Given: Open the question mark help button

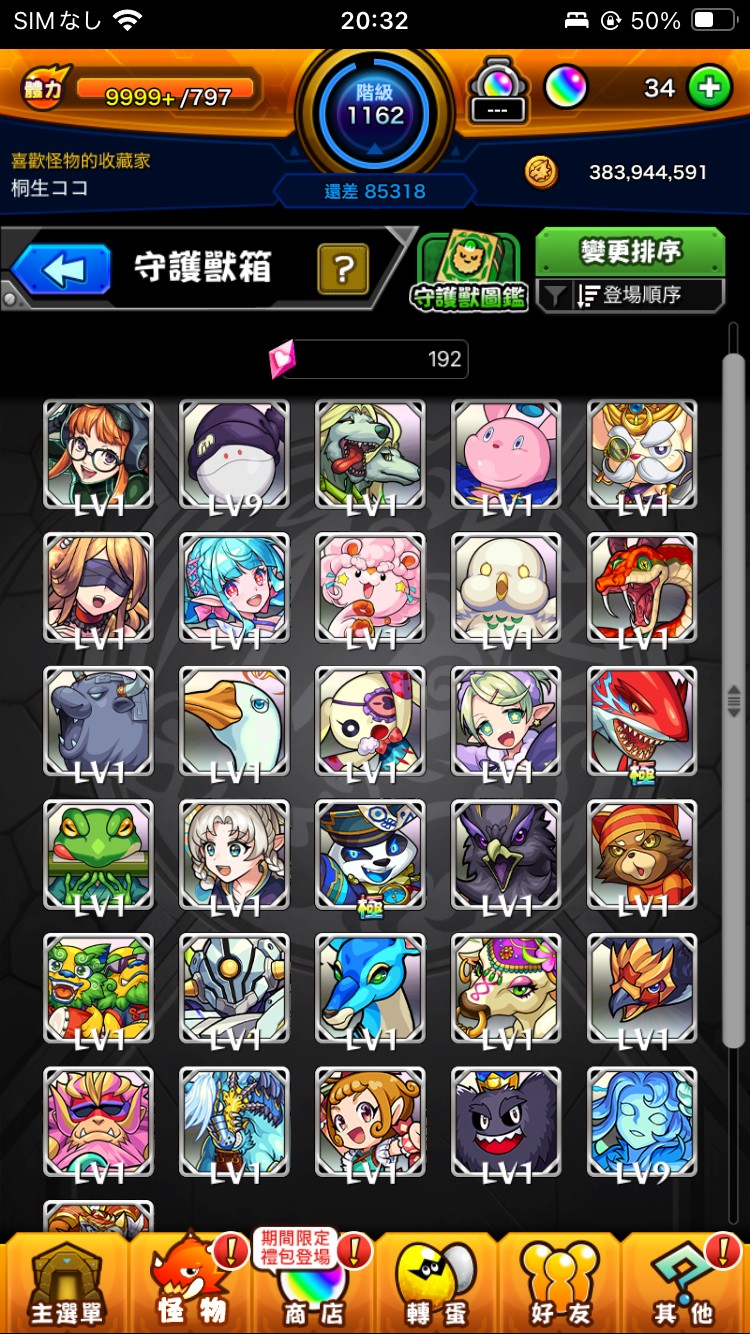Looking at the screenshot, I should coord(343,268).
